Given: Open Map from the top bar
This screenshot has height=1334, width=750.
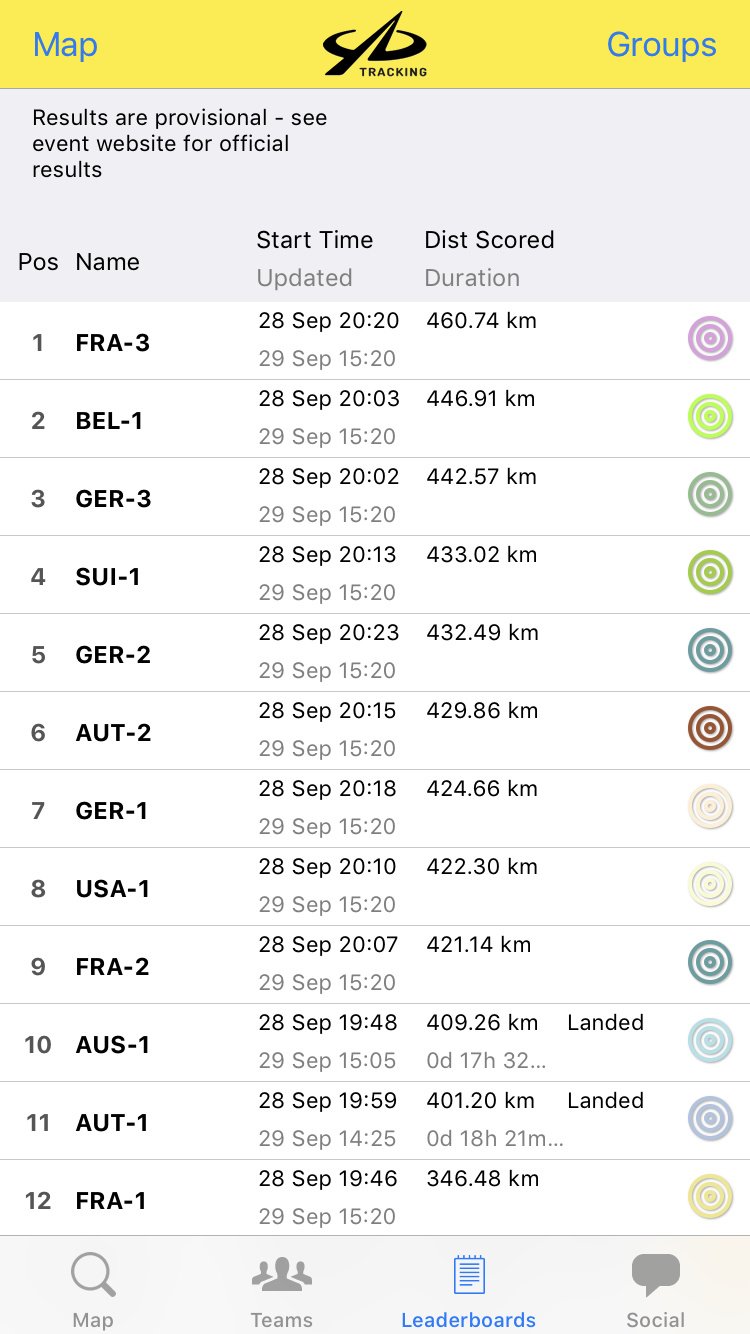Looking at the screenshot, I should pos(65,45).
